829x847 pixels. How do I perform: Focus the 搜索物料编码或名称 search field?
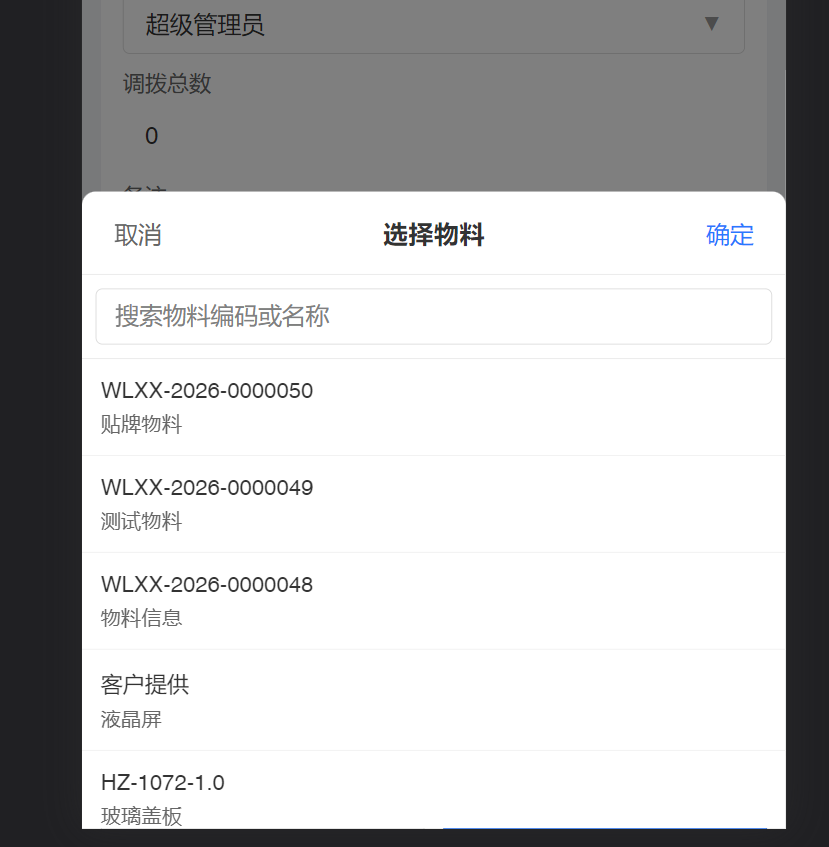tap(433, 317)
